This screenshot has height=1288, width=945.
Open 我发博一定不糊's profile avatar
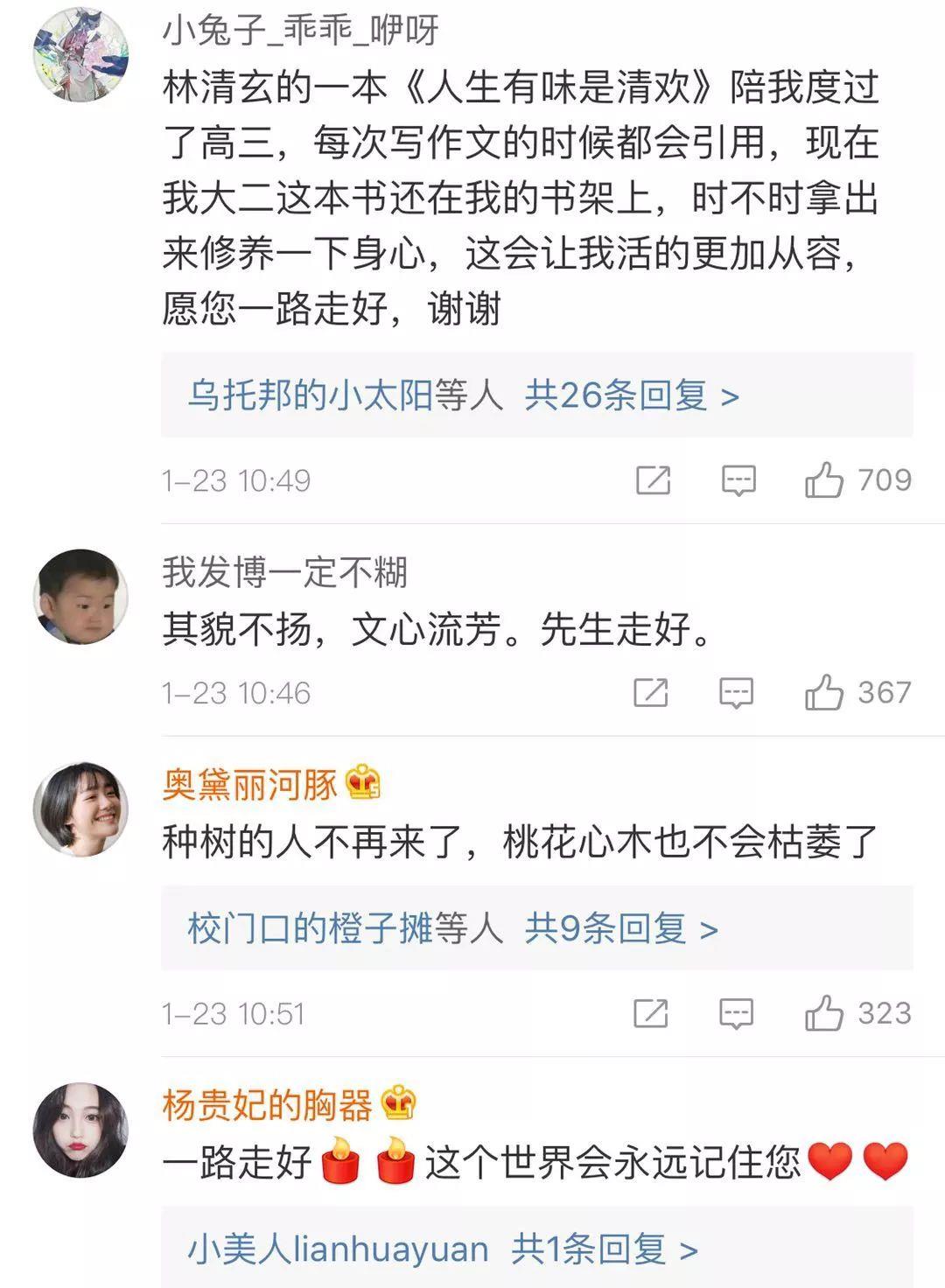(x=80, y=597)
